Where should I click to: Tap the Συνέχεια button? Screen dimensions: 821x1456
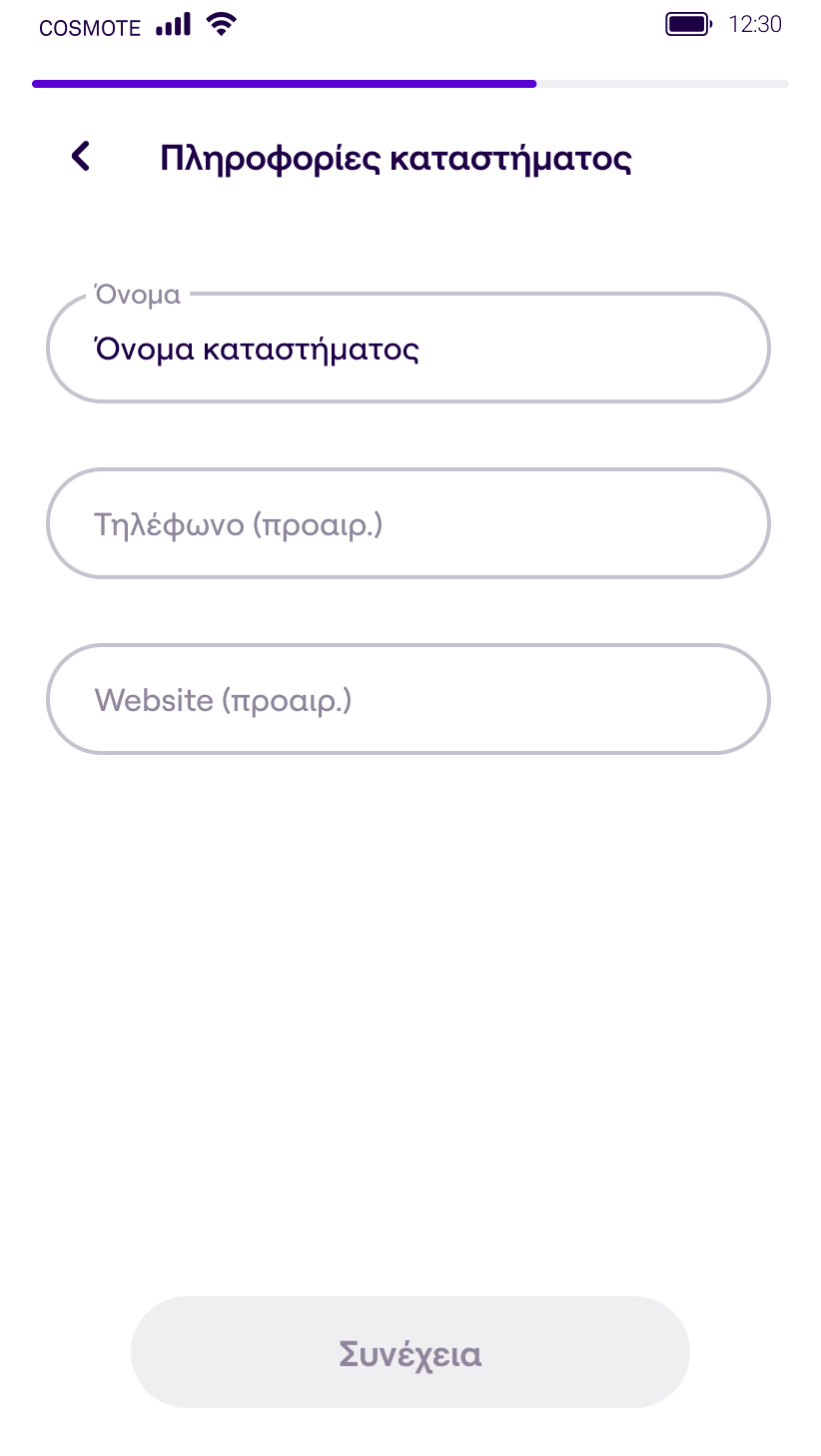pos(410,1352)
